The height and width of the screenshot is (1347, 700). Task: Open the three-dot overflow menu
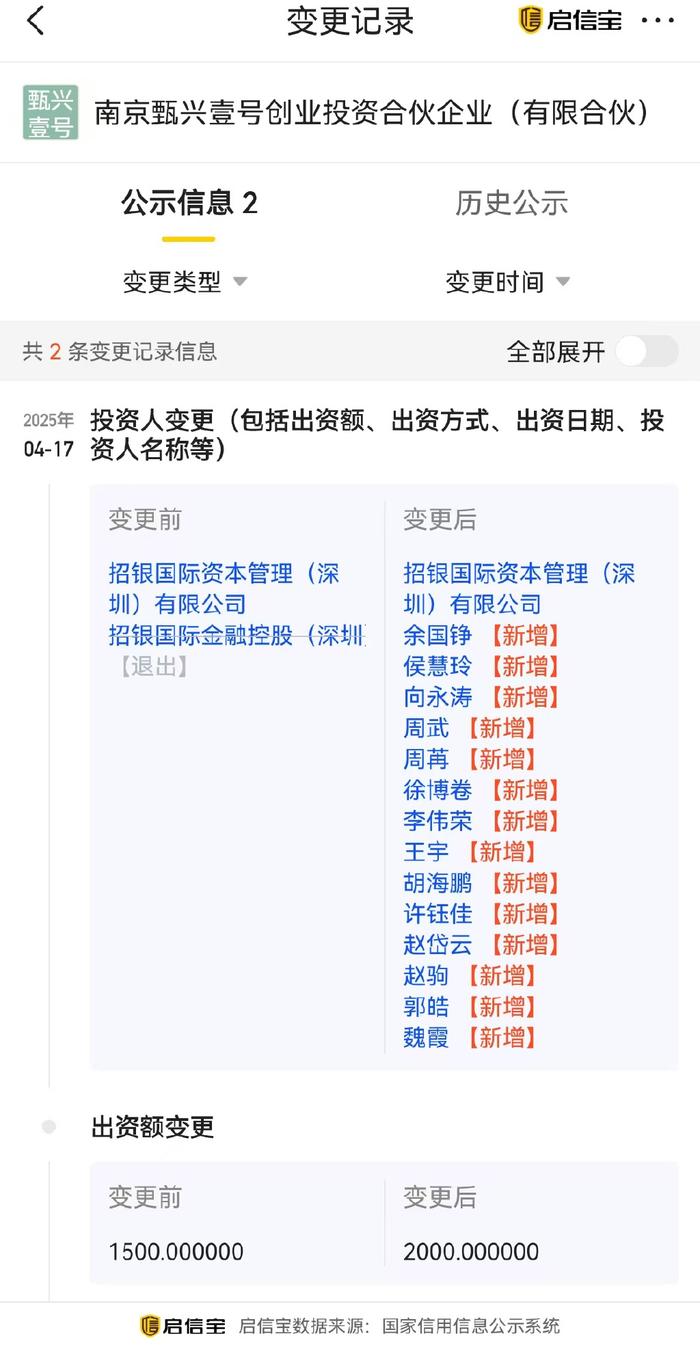[657, 20]
